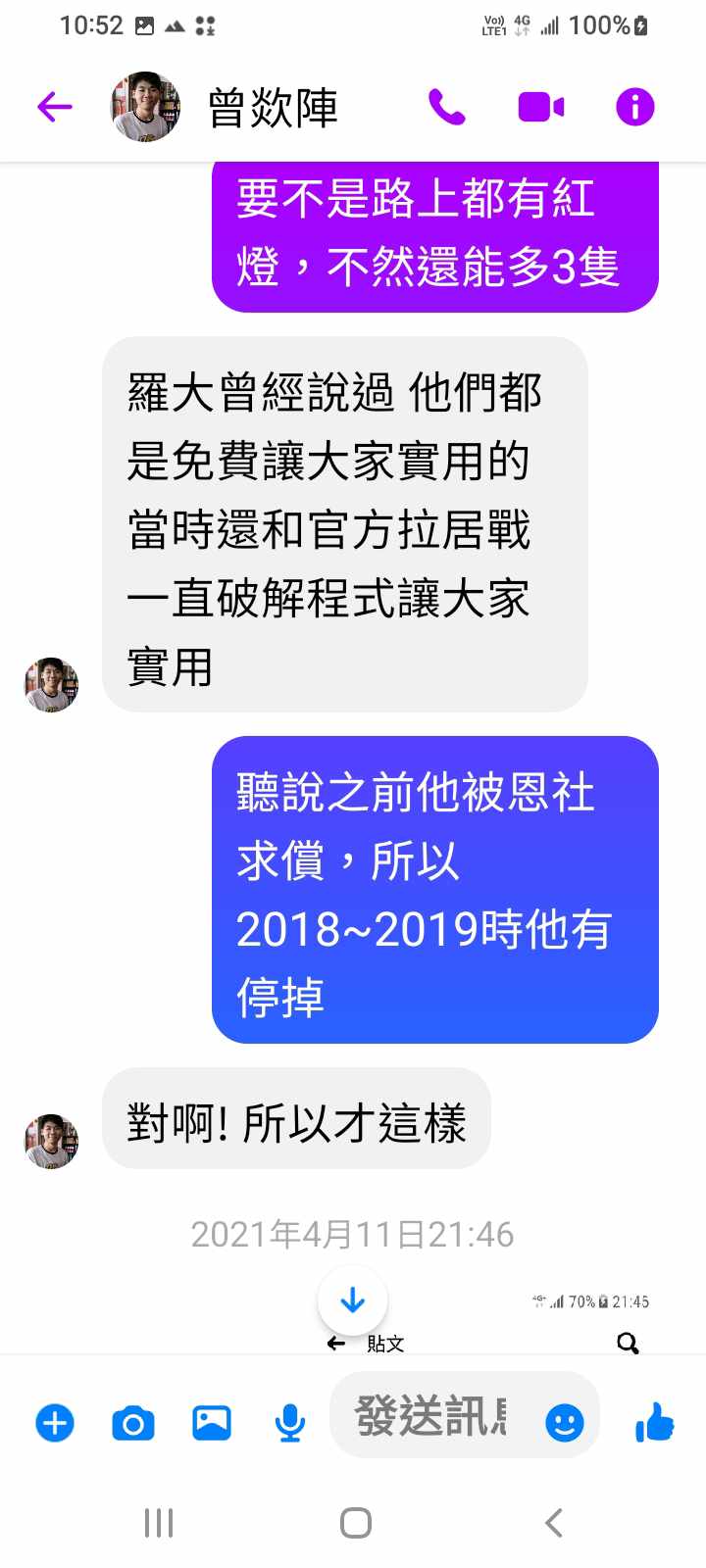The height and width of the screenshot is (1568, 706).
Task: Start a voice call with 曾欻陣
Action: click(x=447, y=107)
